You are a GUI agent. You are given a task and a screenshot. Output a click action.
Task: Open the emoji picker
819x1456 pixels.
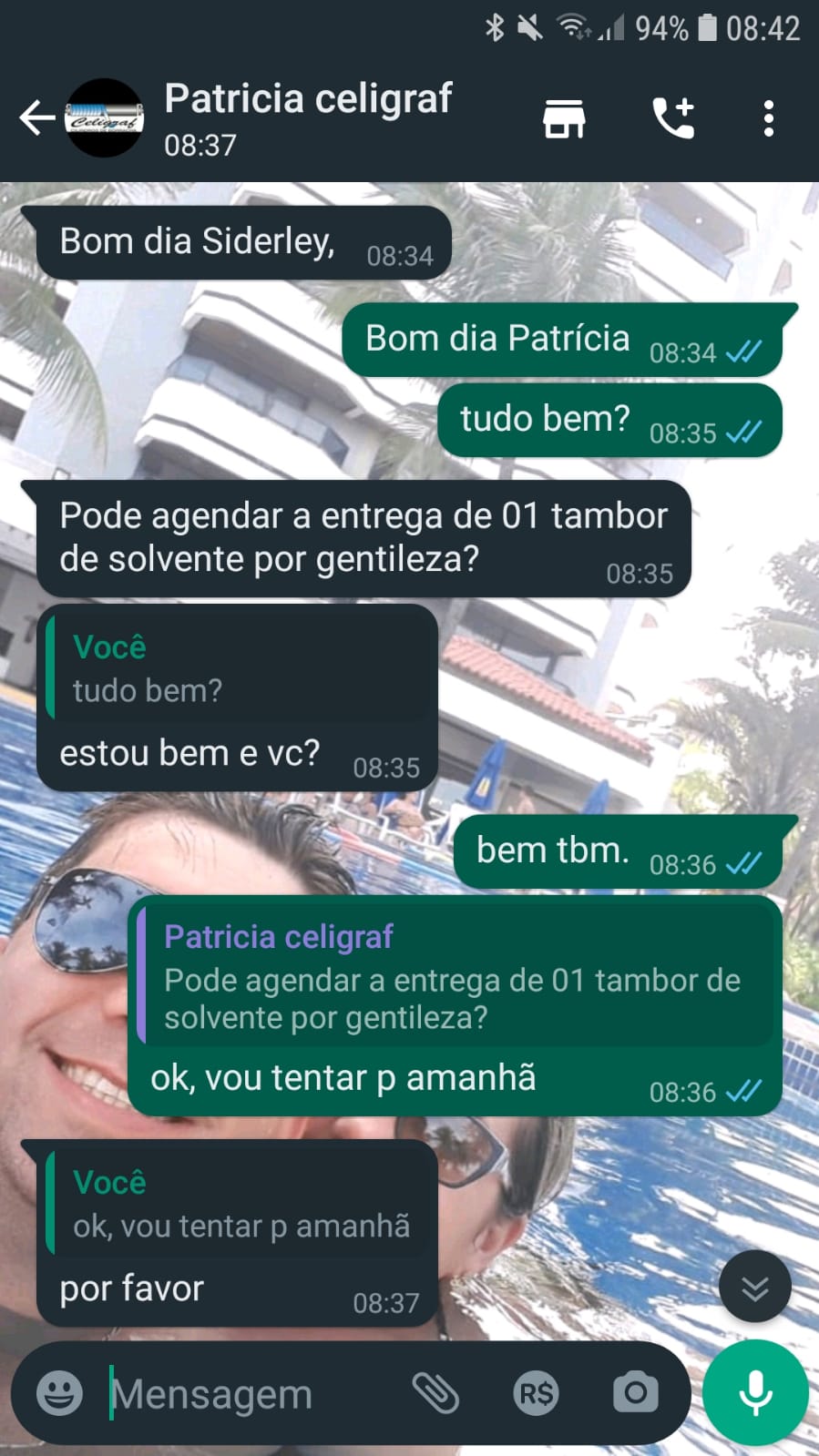pos(59,1393)
